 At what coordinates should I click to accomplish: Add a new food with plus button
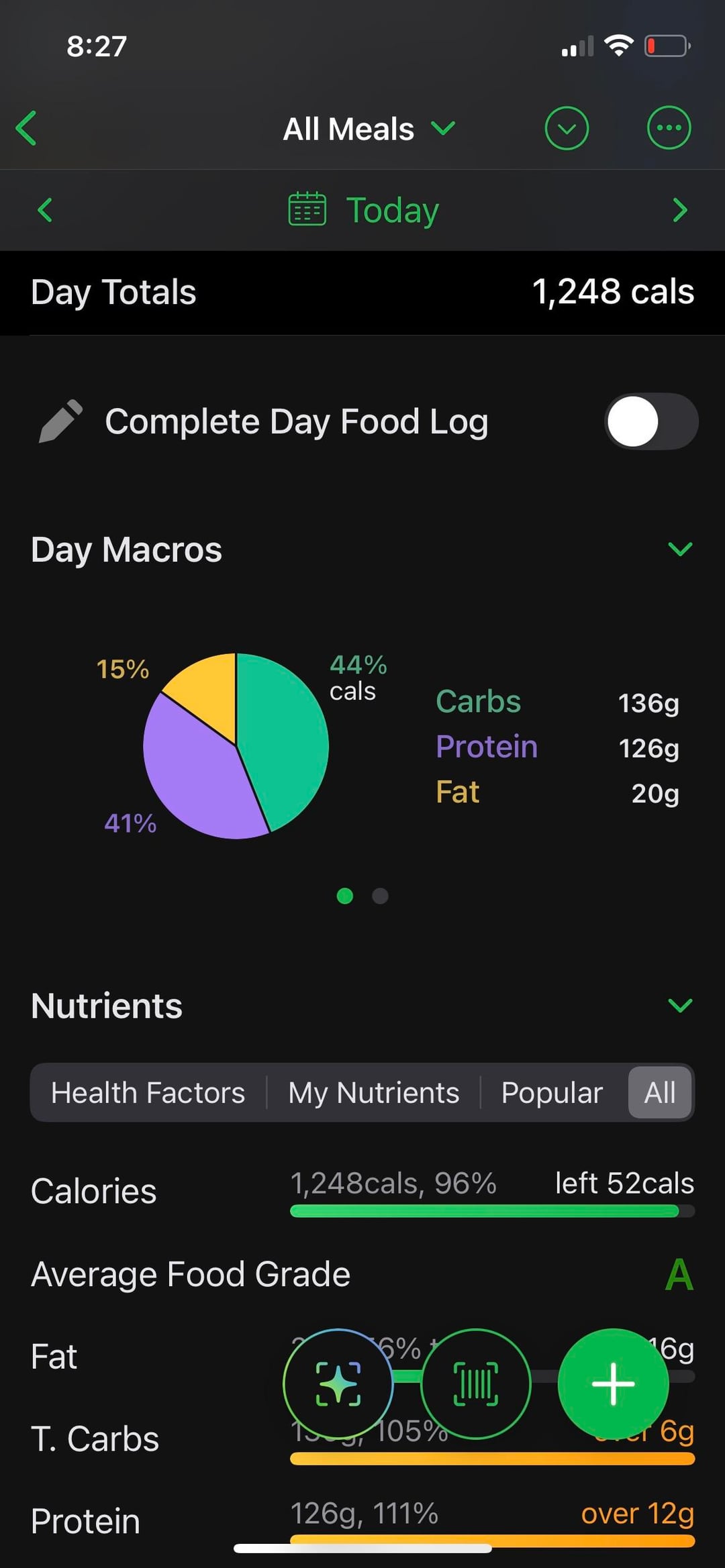click(x=613, y=1383)
